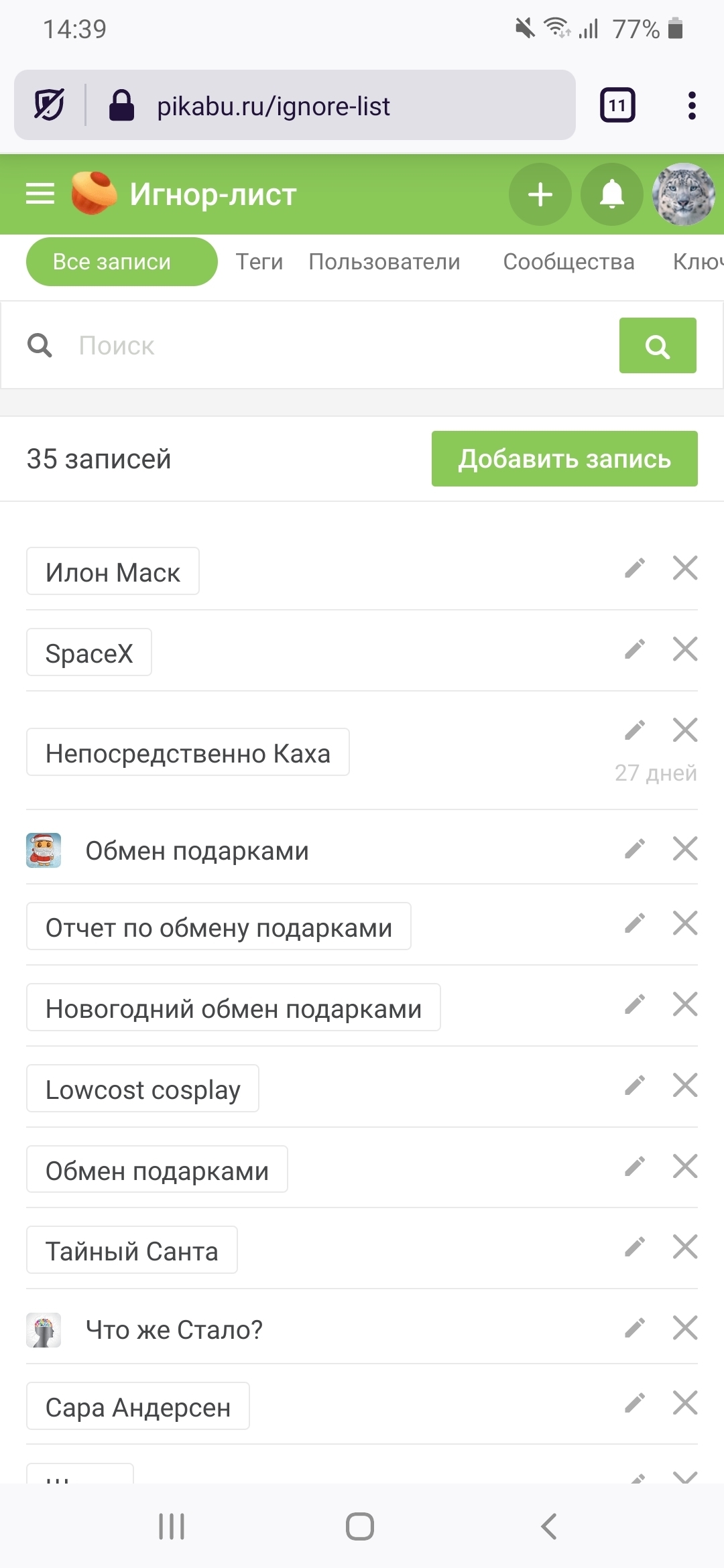Open the Что же Стало? community
724x1568 pixels.
[x=174, y=1330]
